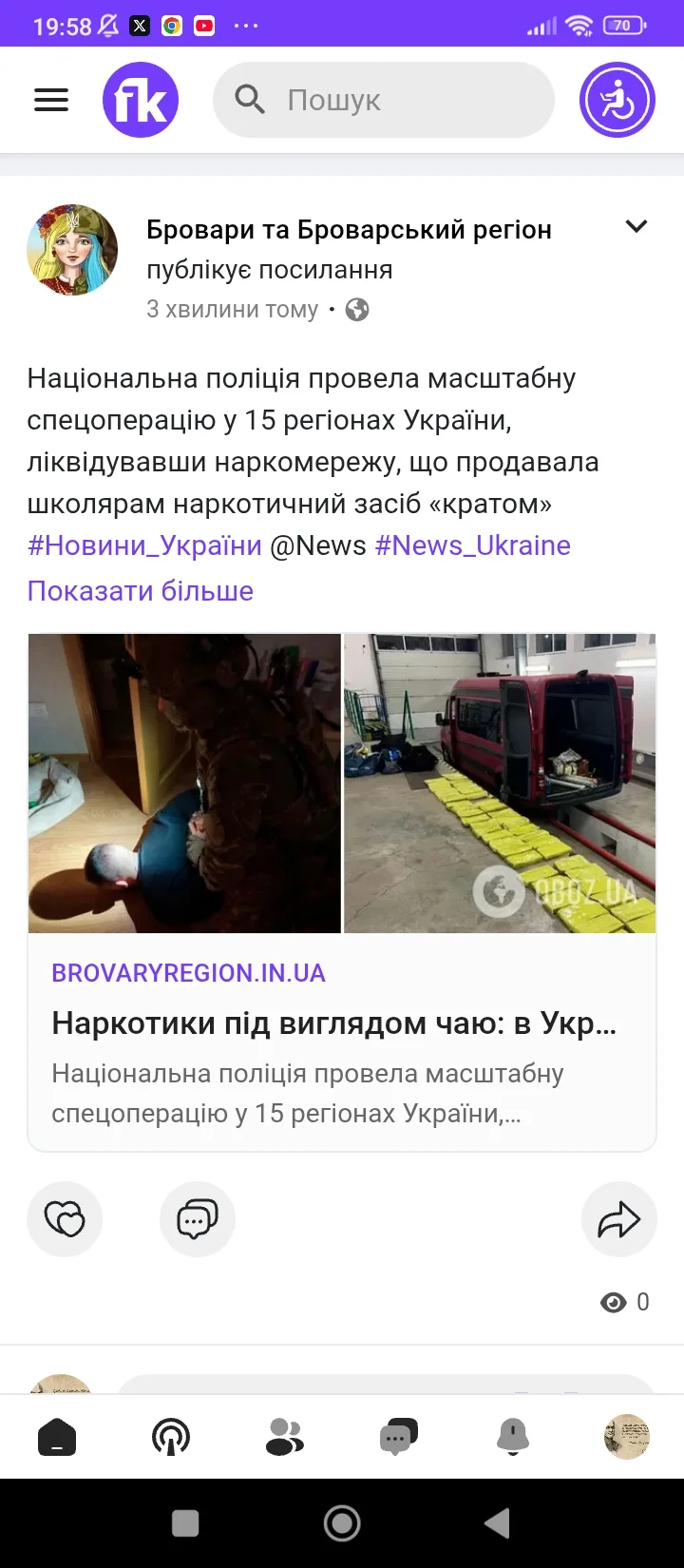Share this post
684x1568 pixels.
[x=618, y=1219]
